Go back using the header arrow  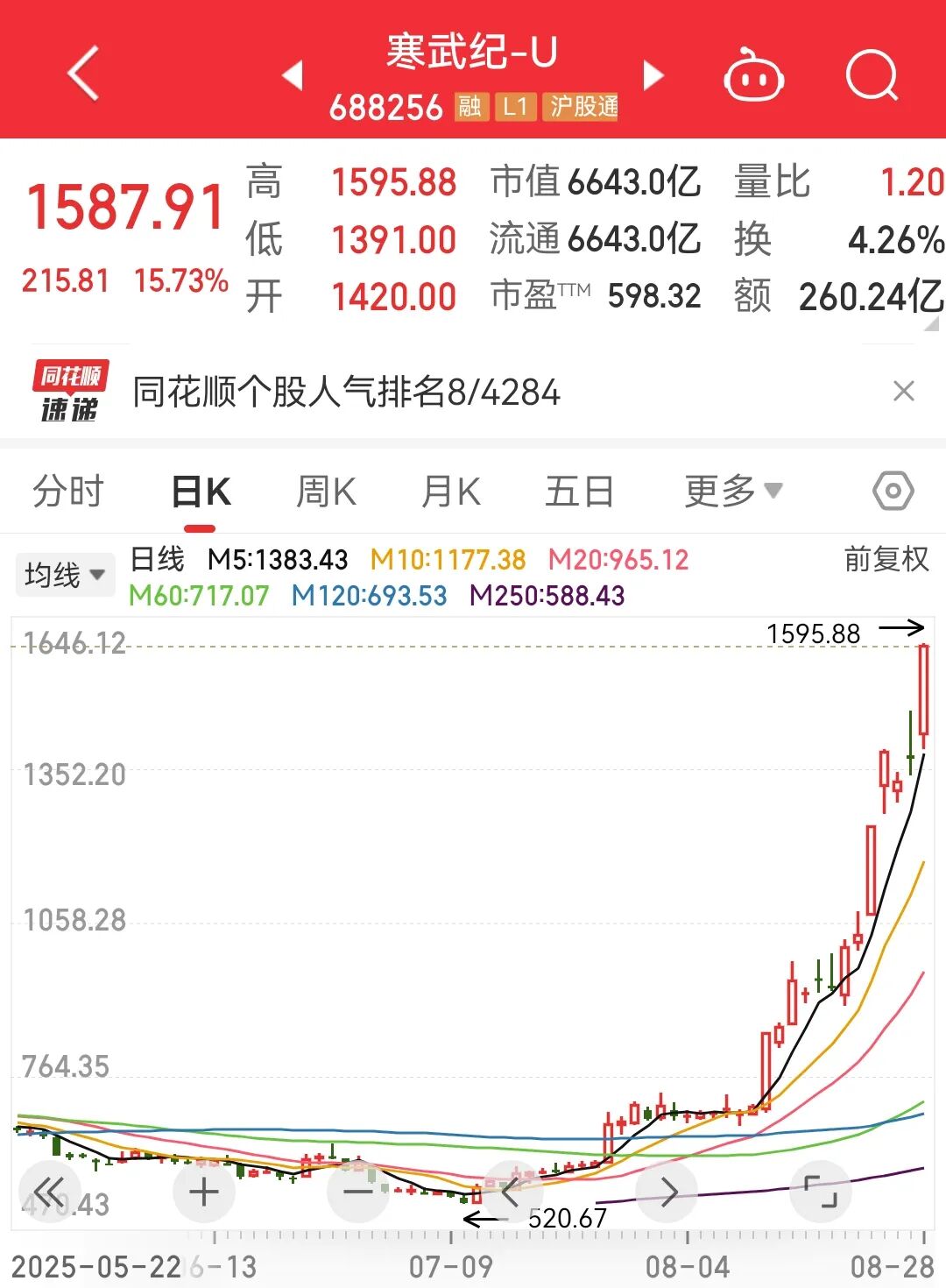click(83, 74)
